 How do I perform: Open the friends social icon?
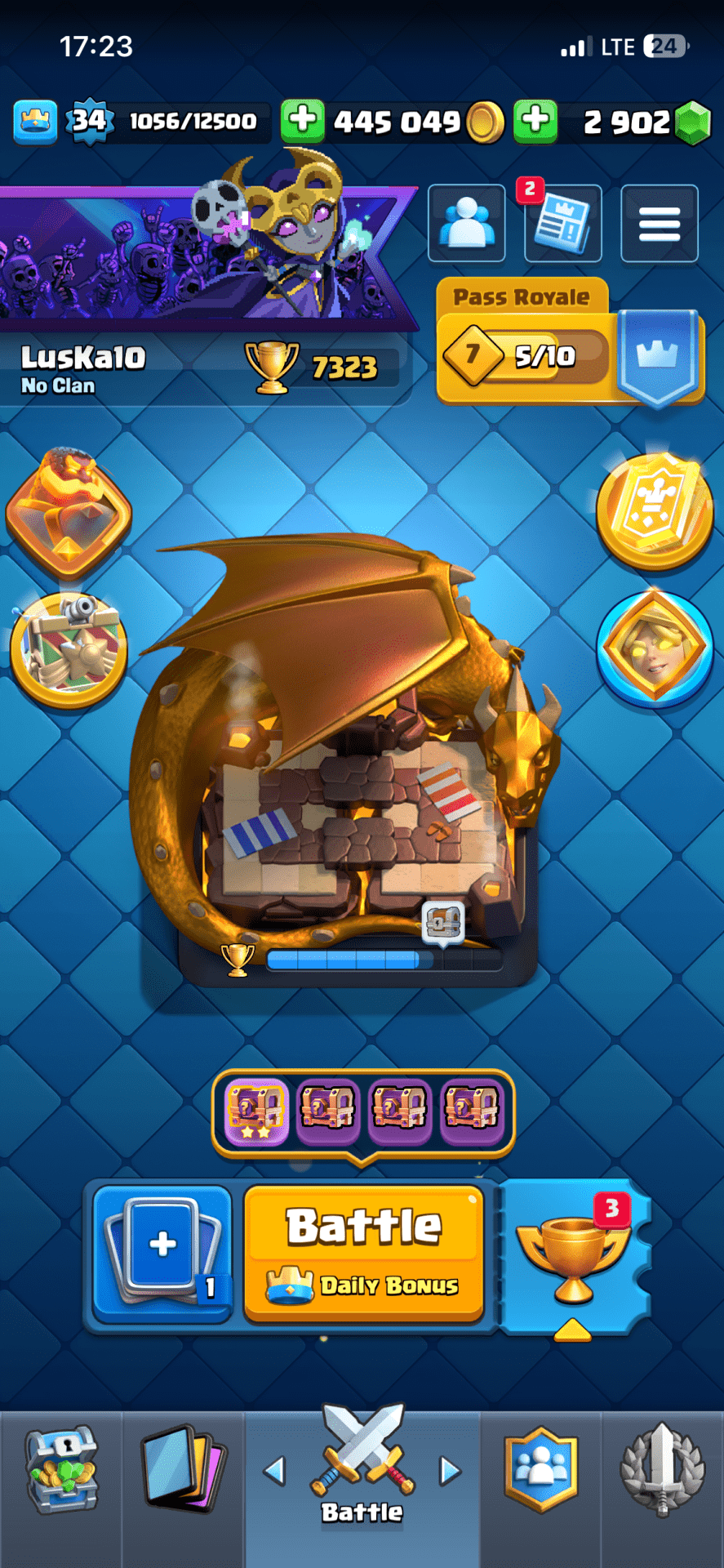pos(467,223)
